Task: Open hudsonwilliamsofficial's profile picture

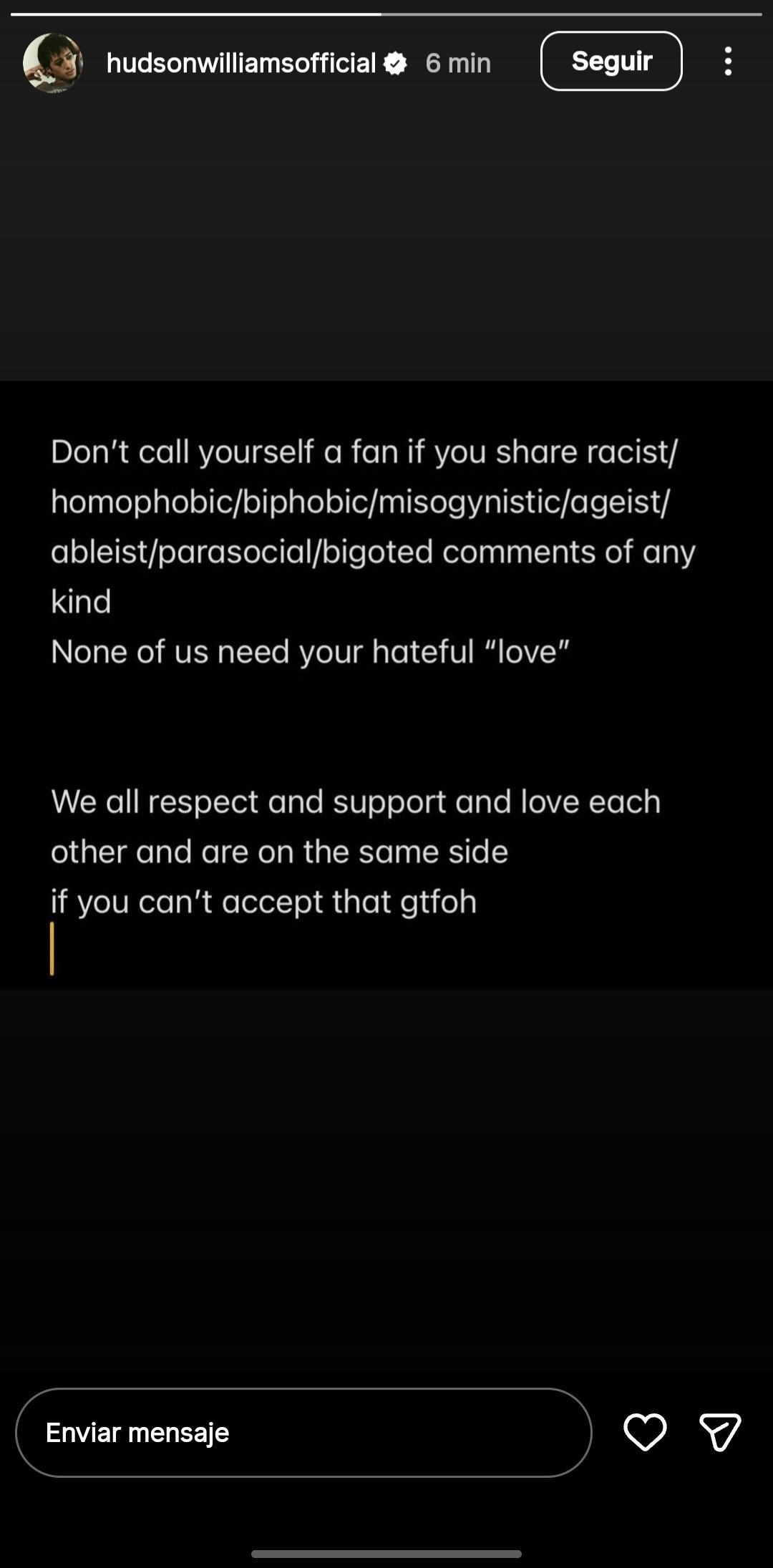Action: [52, 62]
